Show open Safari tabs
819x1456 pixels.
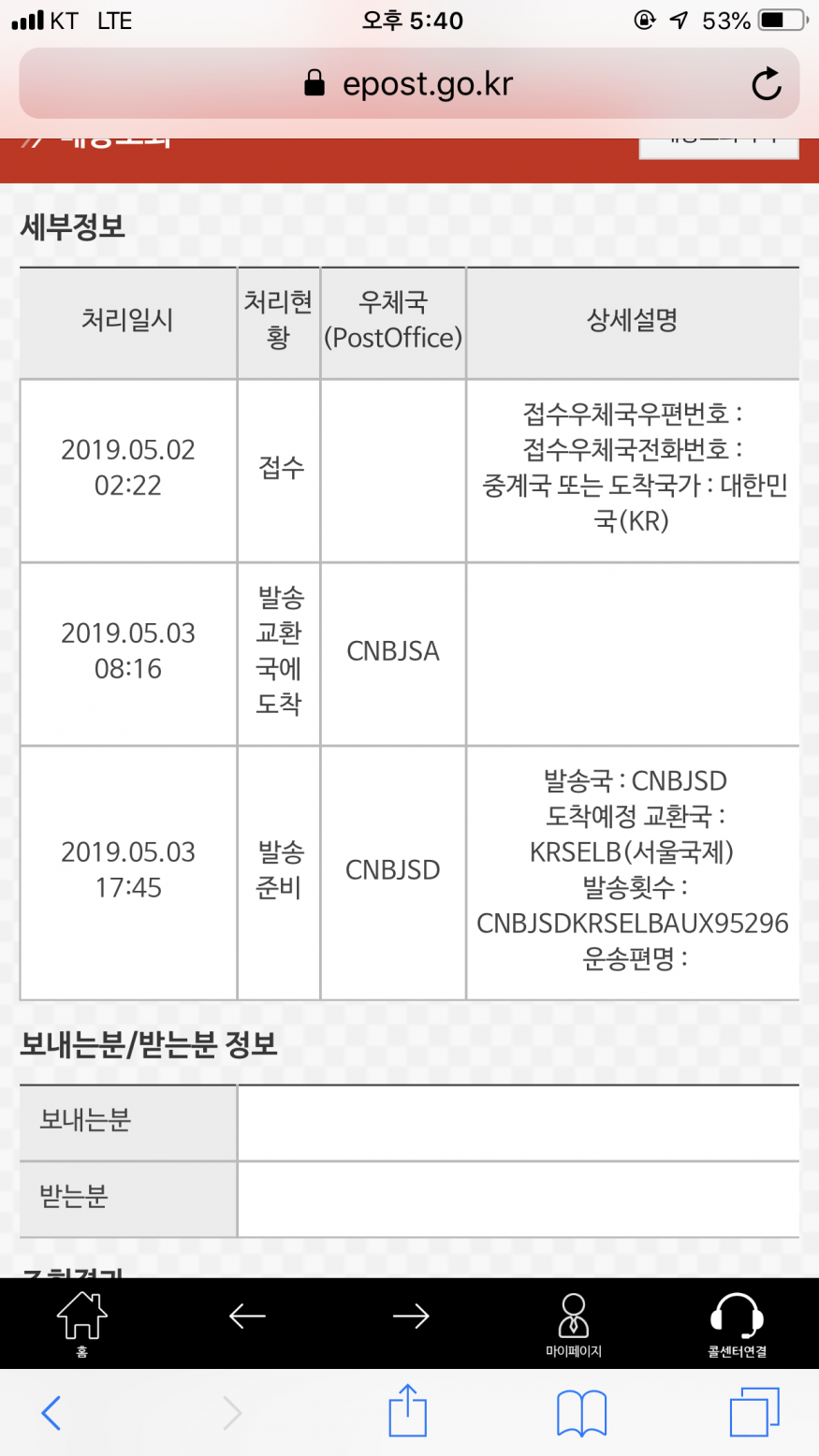pos(754,1412)
